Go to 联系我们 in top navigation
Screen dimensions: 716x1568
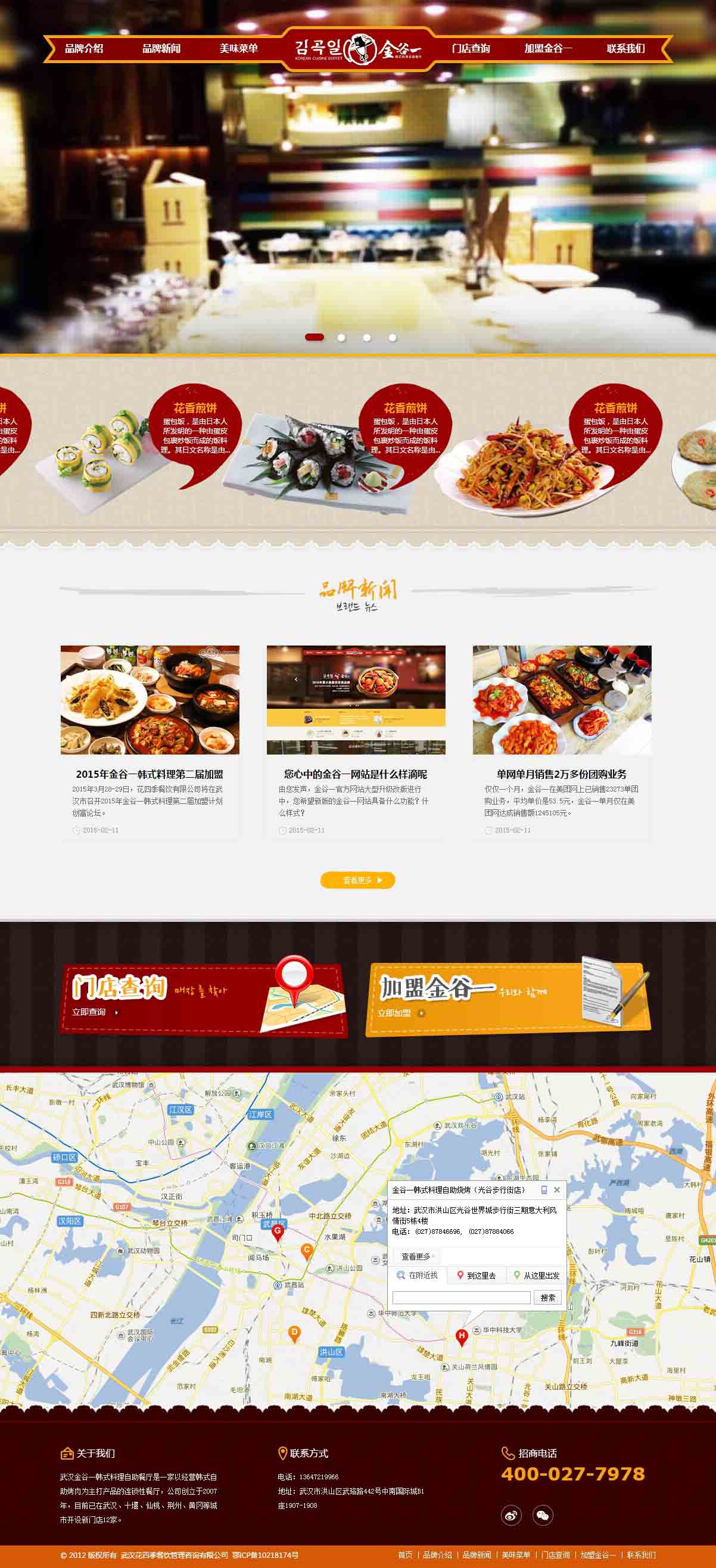click(625, 49)
